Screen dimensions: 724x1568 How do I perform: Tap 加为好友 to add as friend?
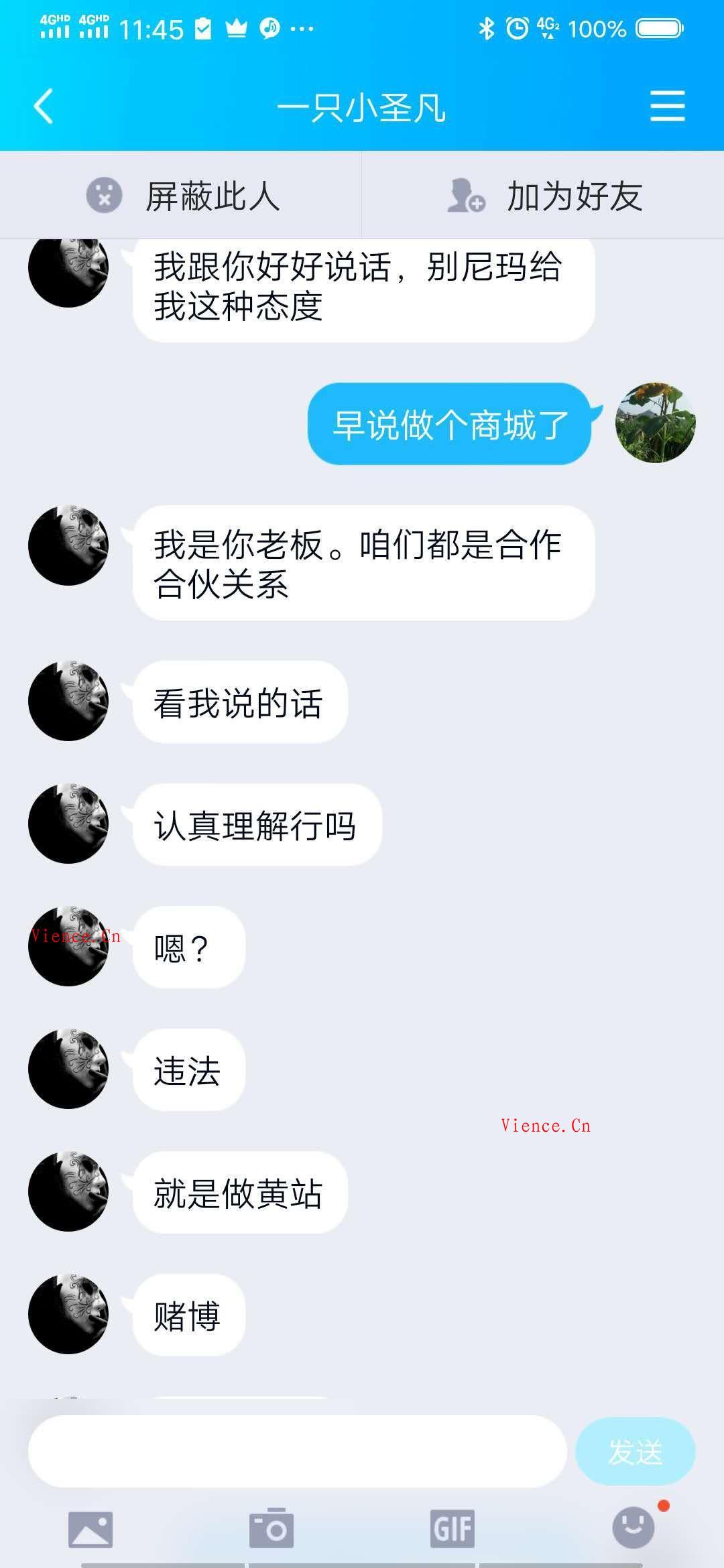[x=543, y=196]
